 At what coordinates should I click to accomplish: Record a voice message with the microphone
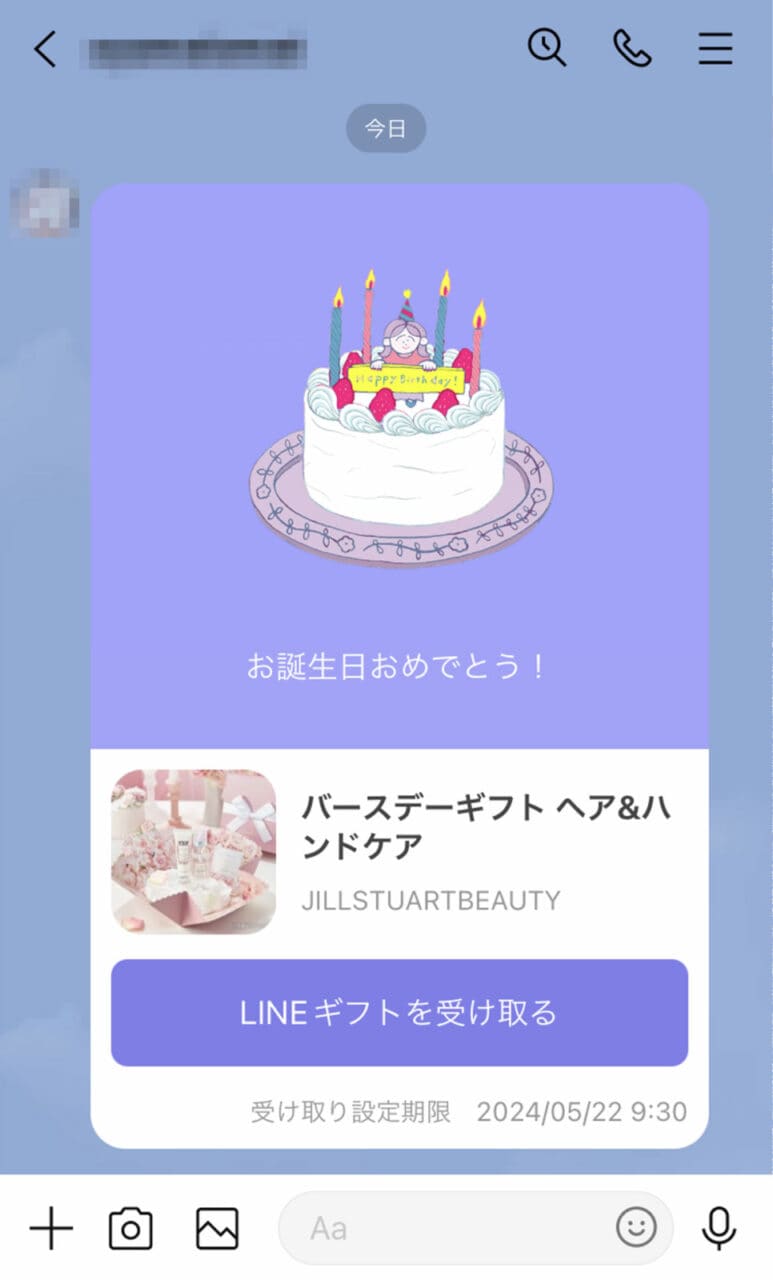[718, 1228]
